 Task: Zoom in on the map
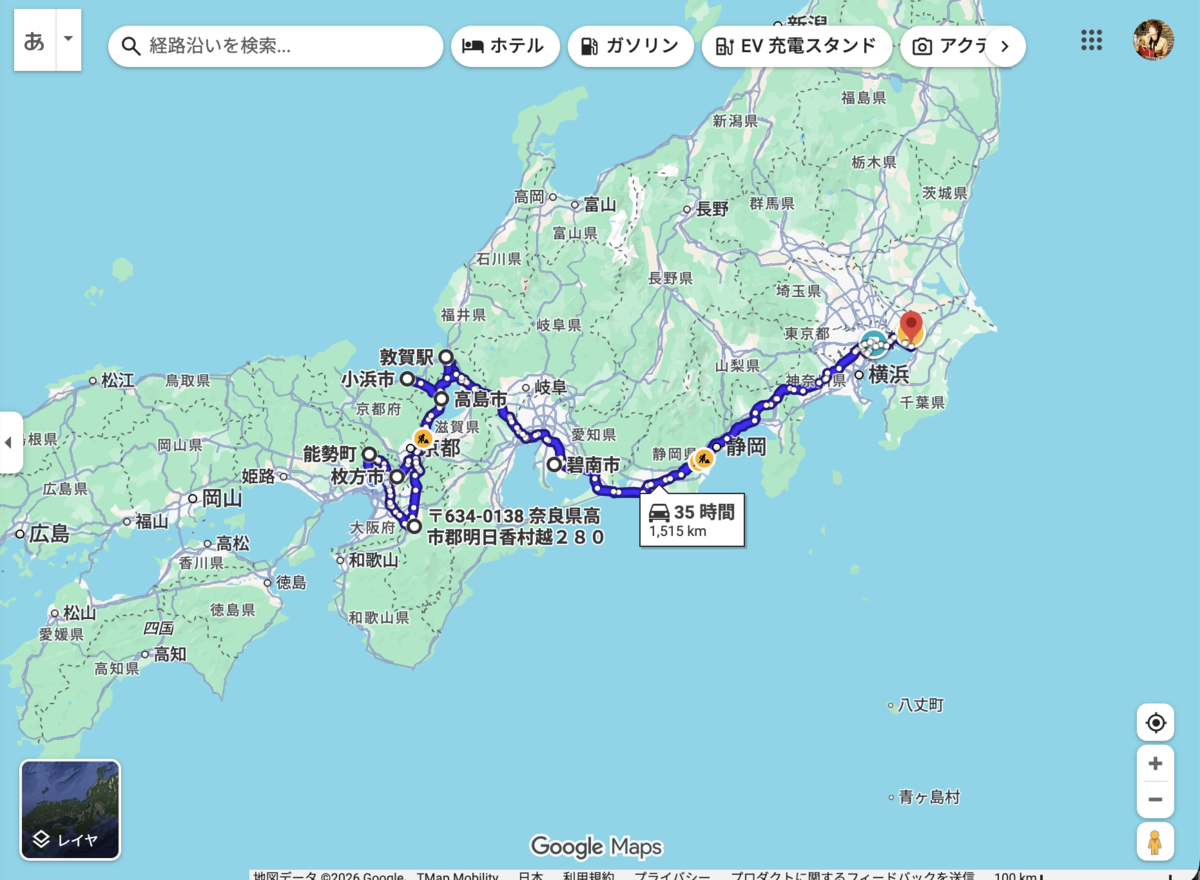point(1155,764)
